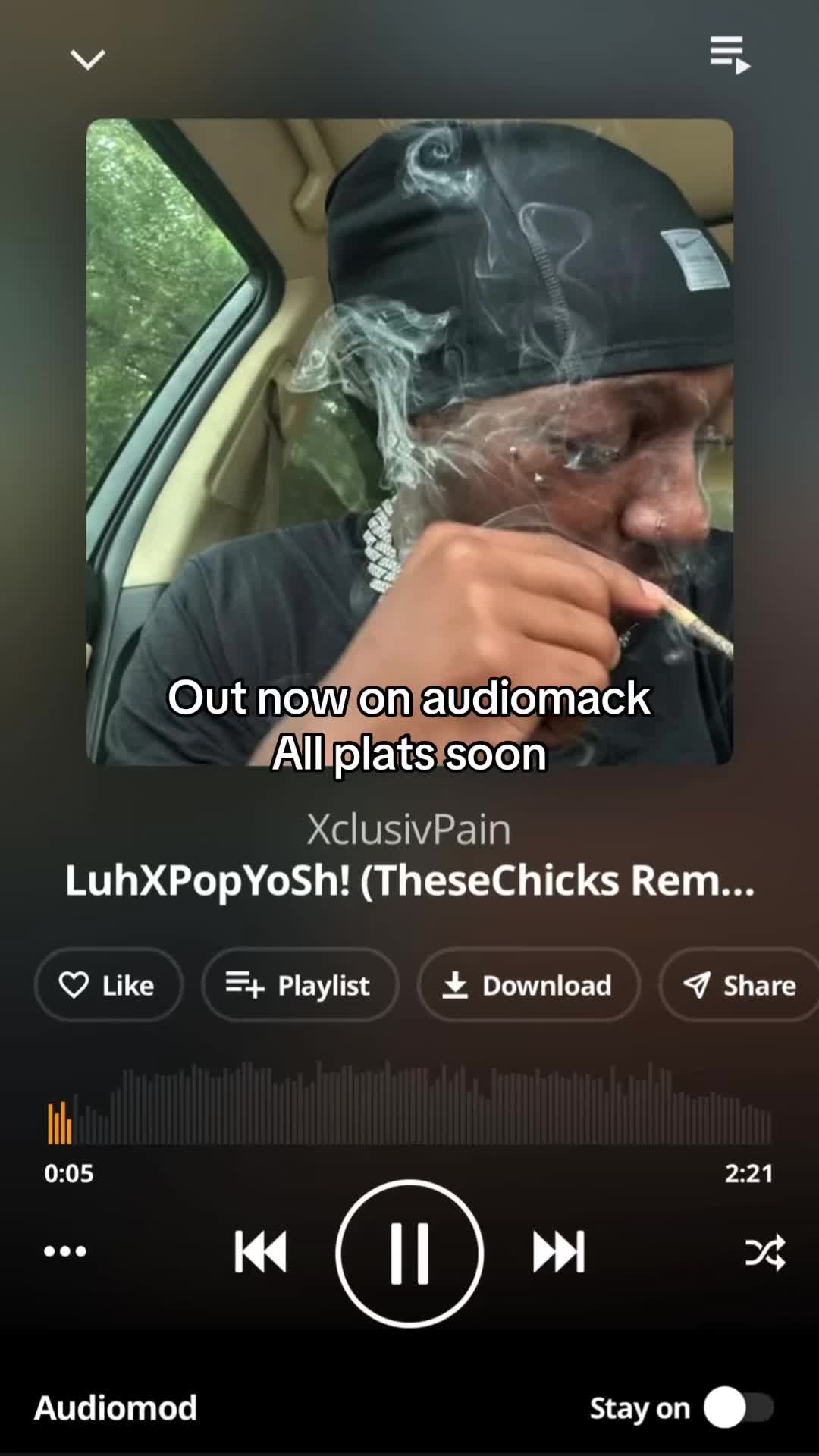The image size is (819, 1456).
Task: Add the track to a Playlist
Action: tap(300, 985)
